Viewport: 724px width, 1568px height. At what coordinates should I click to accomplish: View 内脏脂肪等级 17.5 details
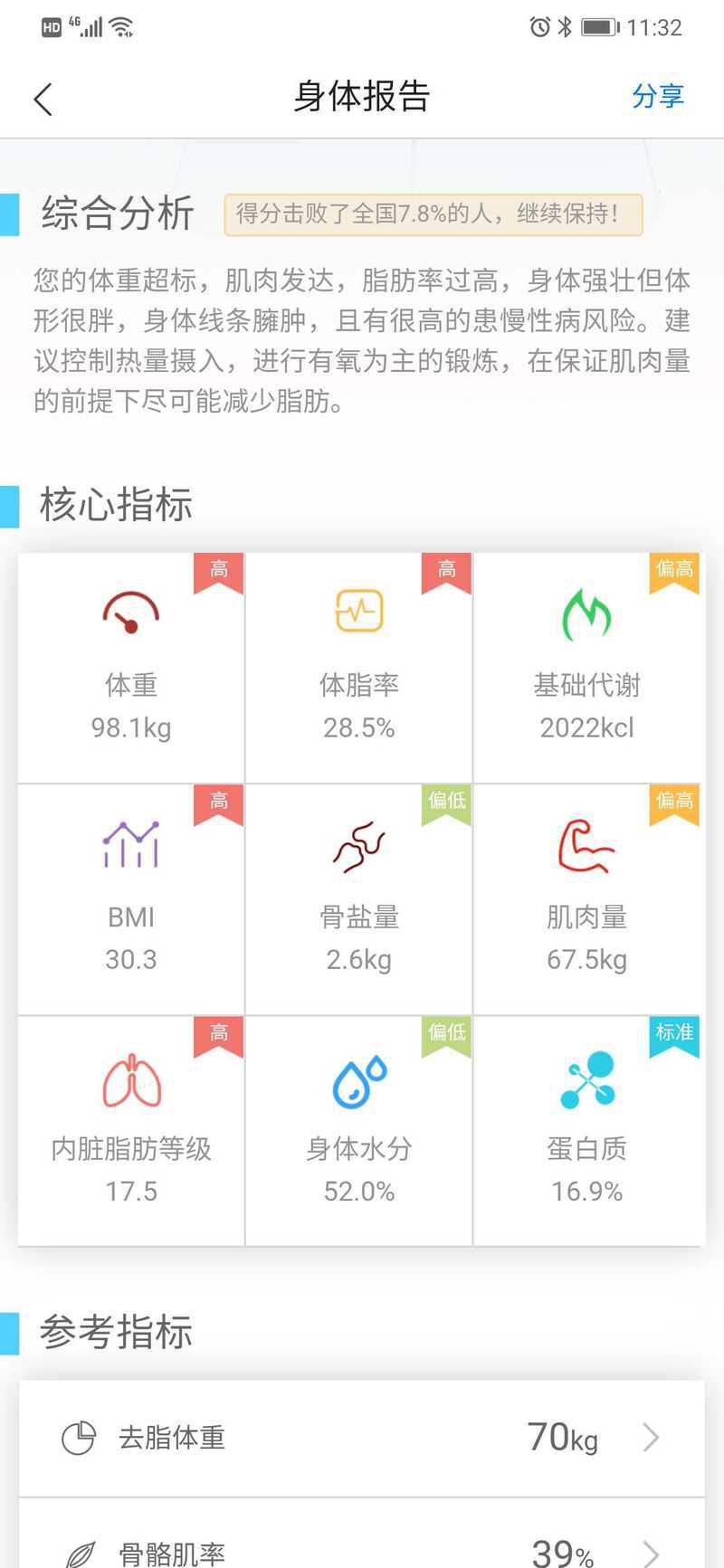coord(131,1131)
